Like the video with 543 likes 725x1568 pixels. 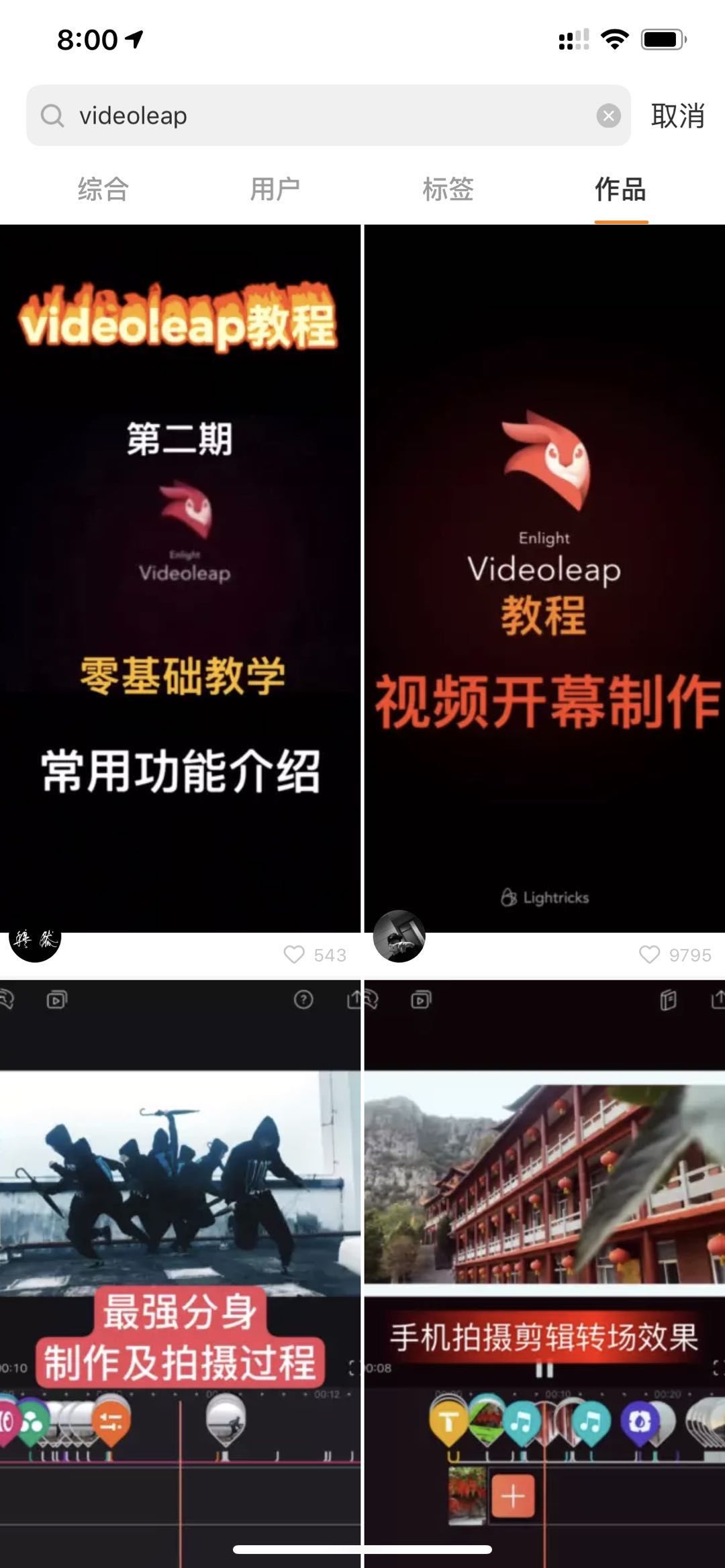click(x=294, y=954)
